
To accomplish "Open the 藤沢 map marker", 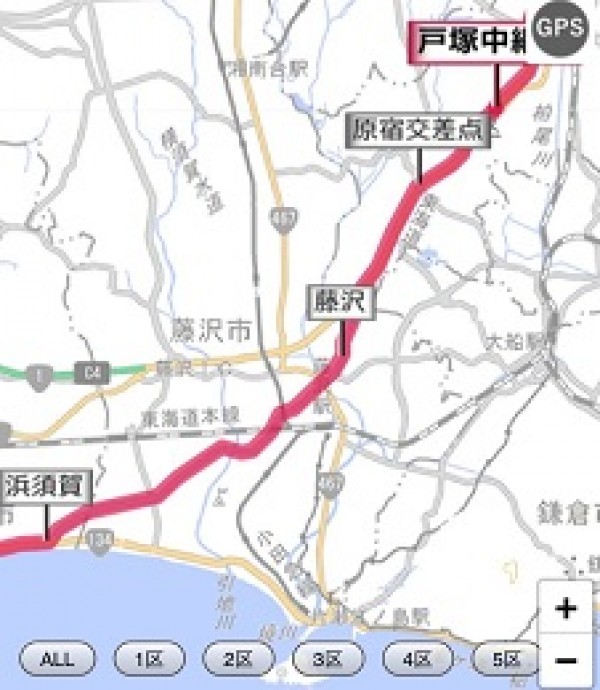I will (339, 303).
